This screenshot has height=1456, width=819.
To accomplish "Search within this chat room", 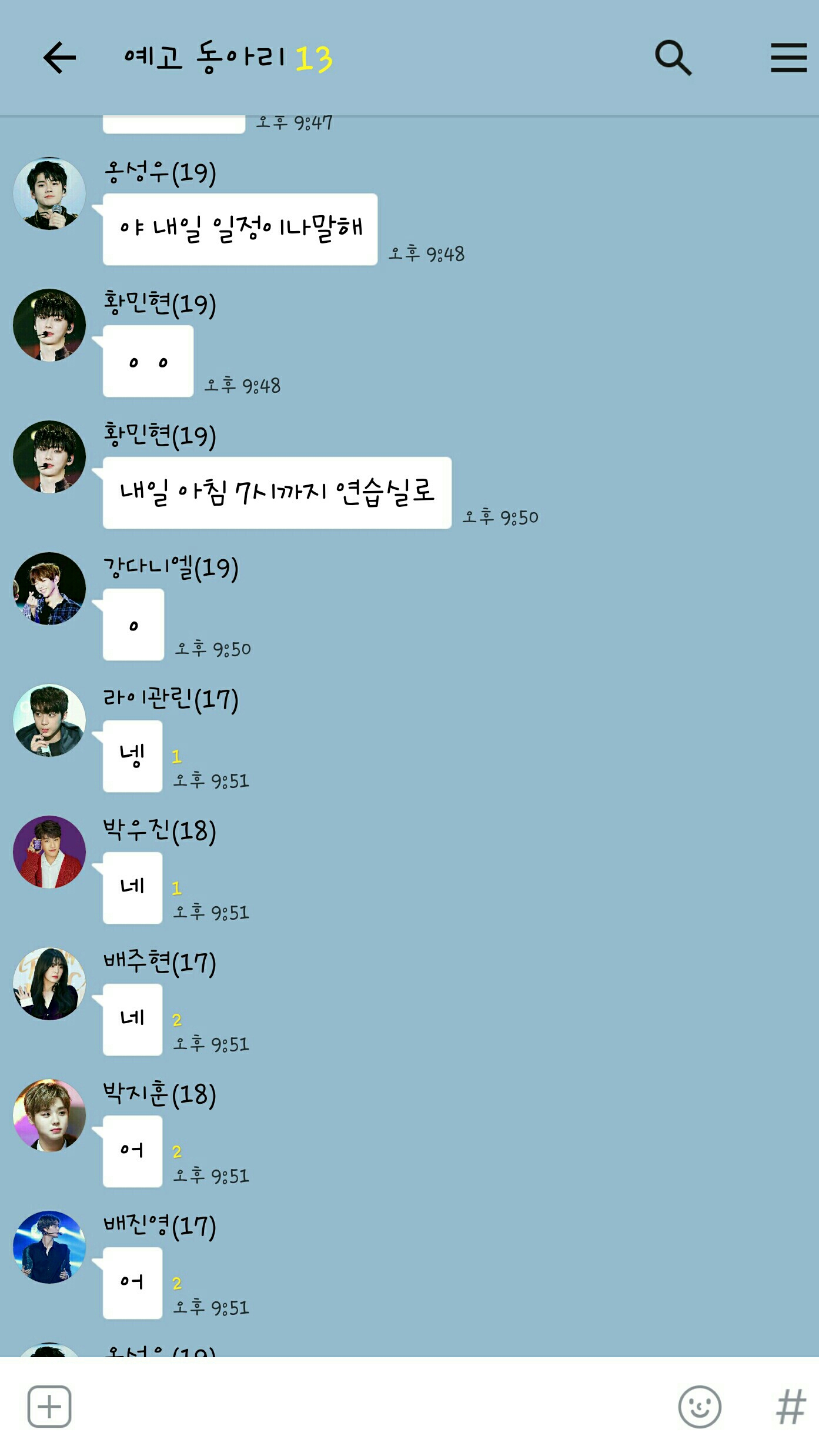I will (673, 58).
